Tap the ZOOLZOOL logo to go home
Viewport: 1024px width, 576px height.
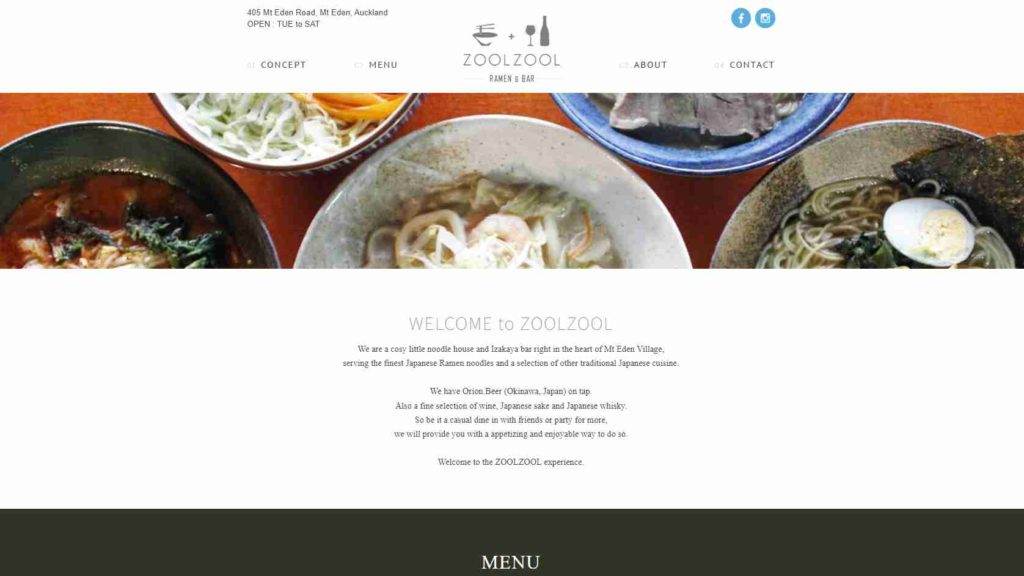click(x=512, y=48)
